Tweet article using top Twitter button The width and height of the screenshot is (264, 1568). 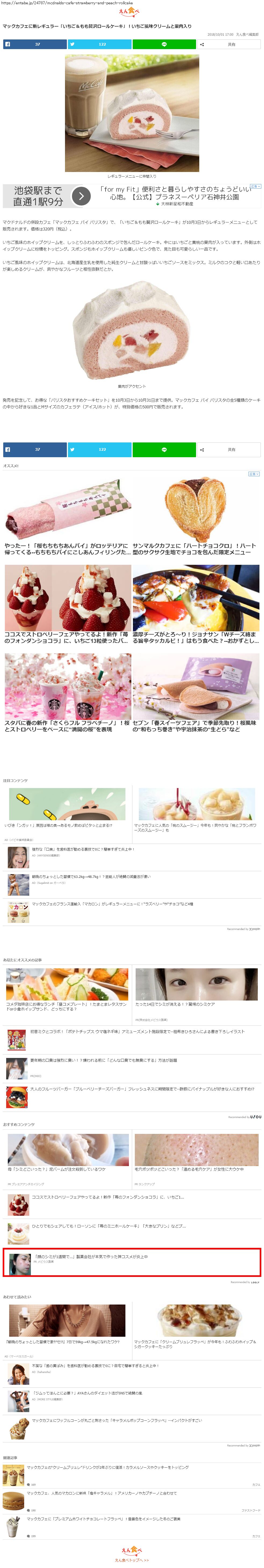point(99,45)
